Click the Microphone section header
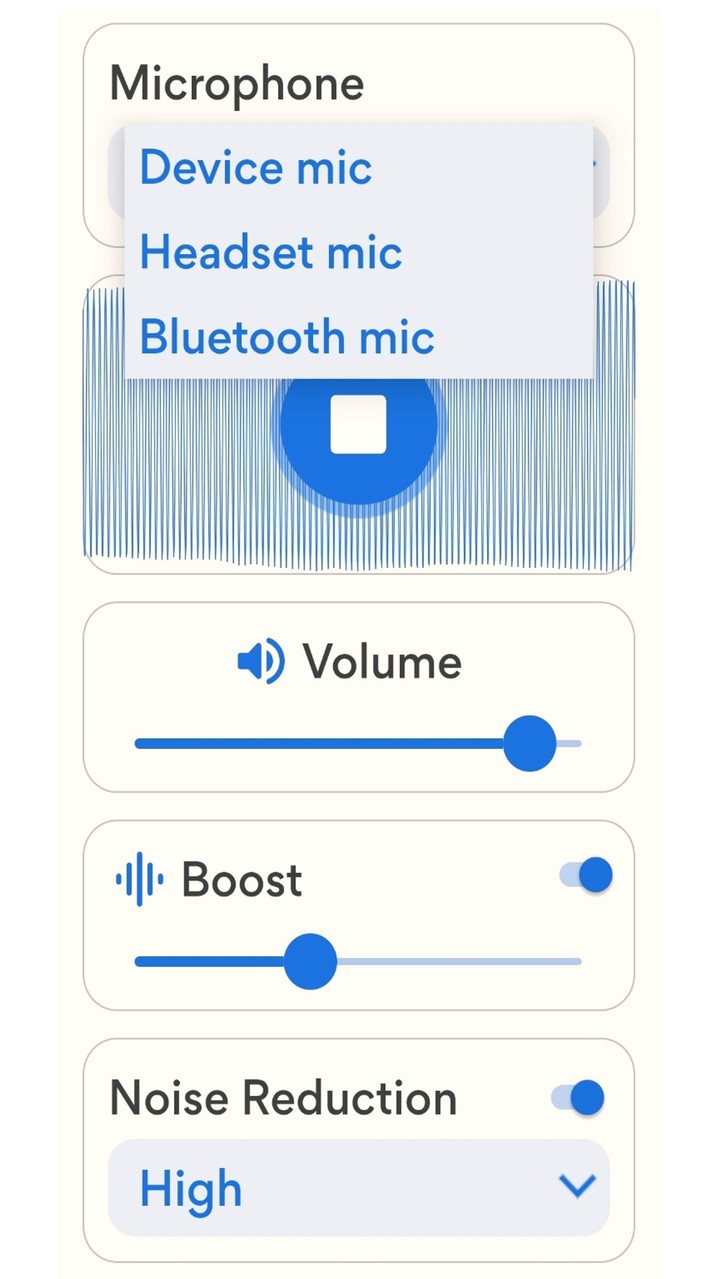Viewport: 720px width, 1279px height. [x=236, y=83]
